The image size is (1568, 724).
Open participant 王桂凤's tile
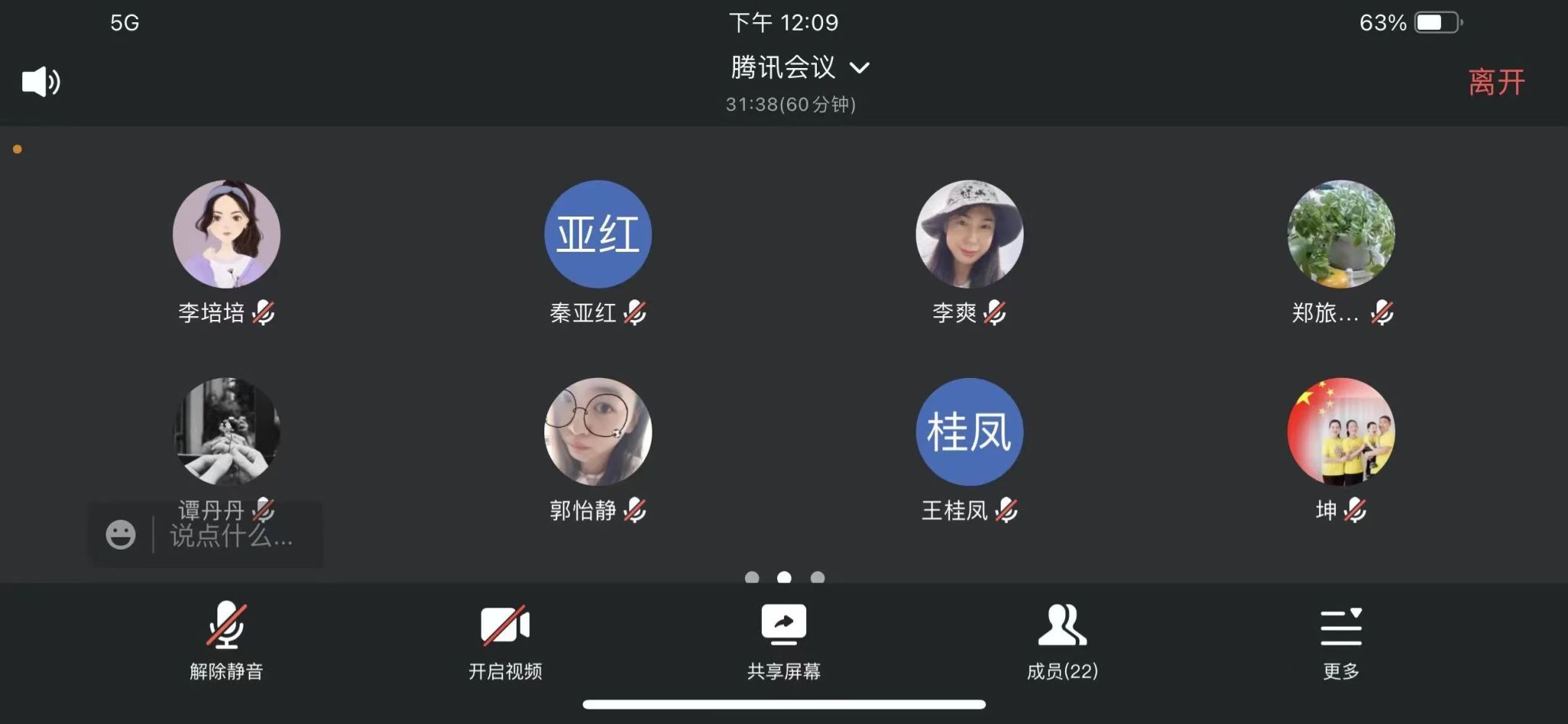click(x=969, y=432)
